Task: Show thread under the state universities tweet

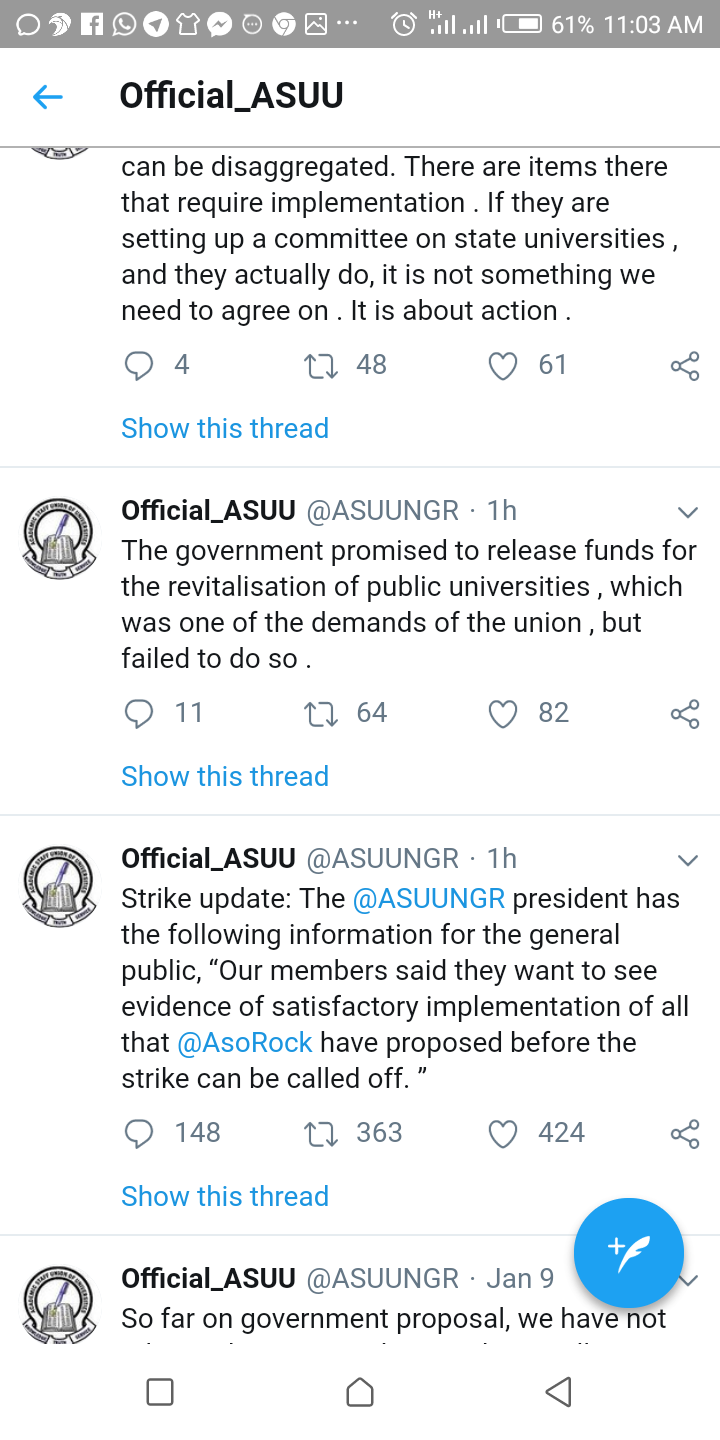Action: pyautogui.click(x=225, y=428)
